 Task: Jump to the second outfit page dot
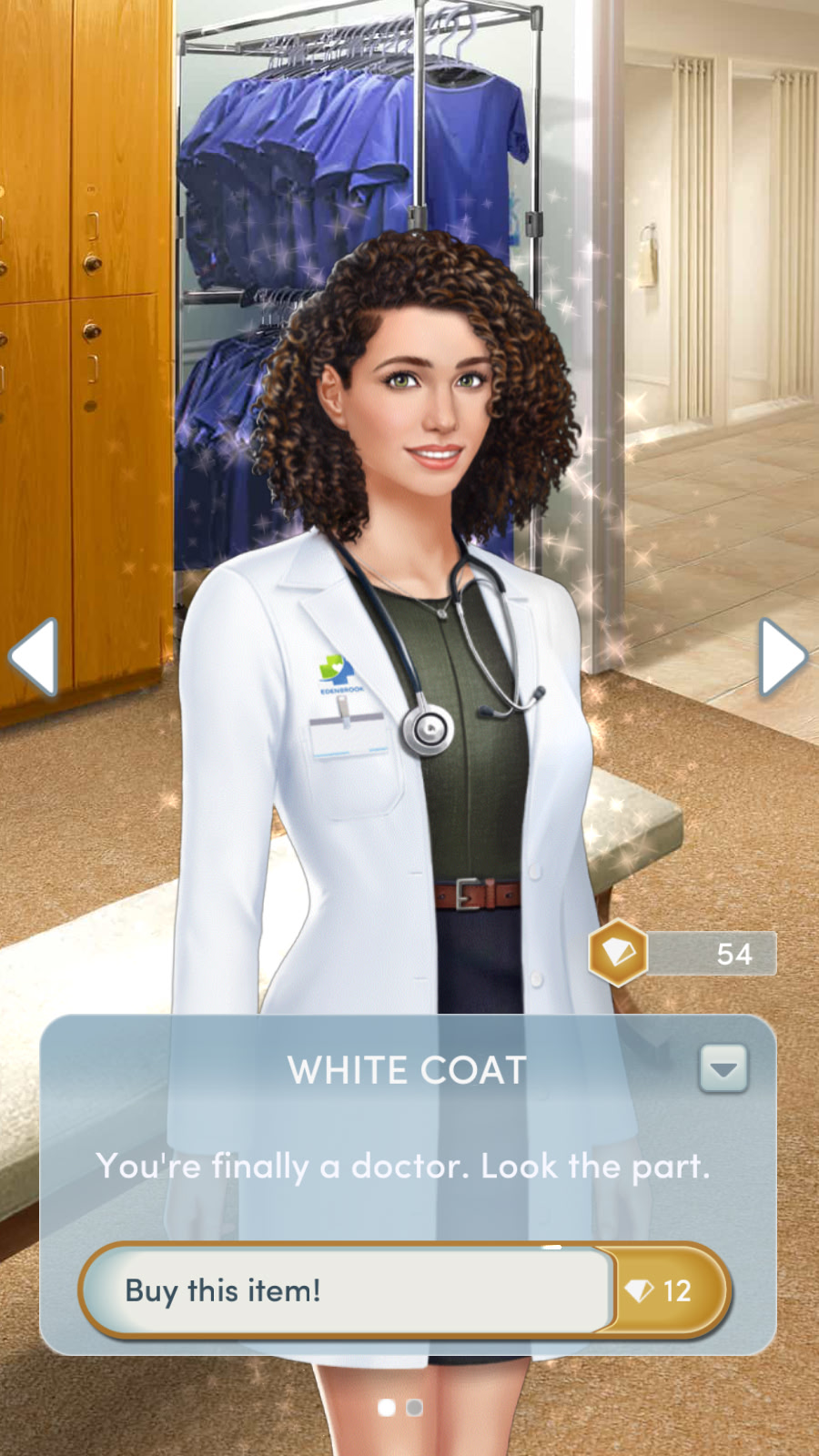tap(415, 1408)
